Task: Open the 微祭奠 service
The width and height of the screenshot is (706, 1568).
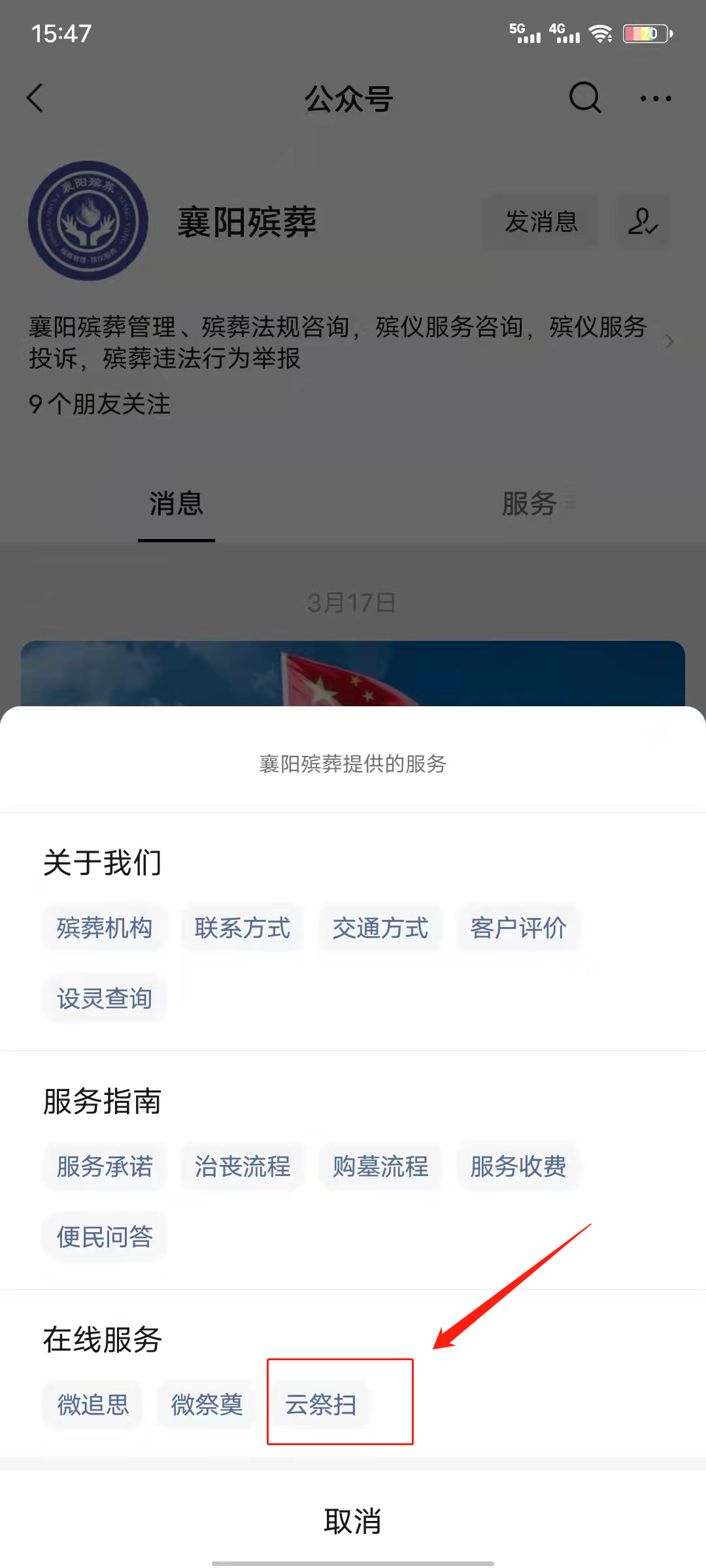Action: [207, 1404]
